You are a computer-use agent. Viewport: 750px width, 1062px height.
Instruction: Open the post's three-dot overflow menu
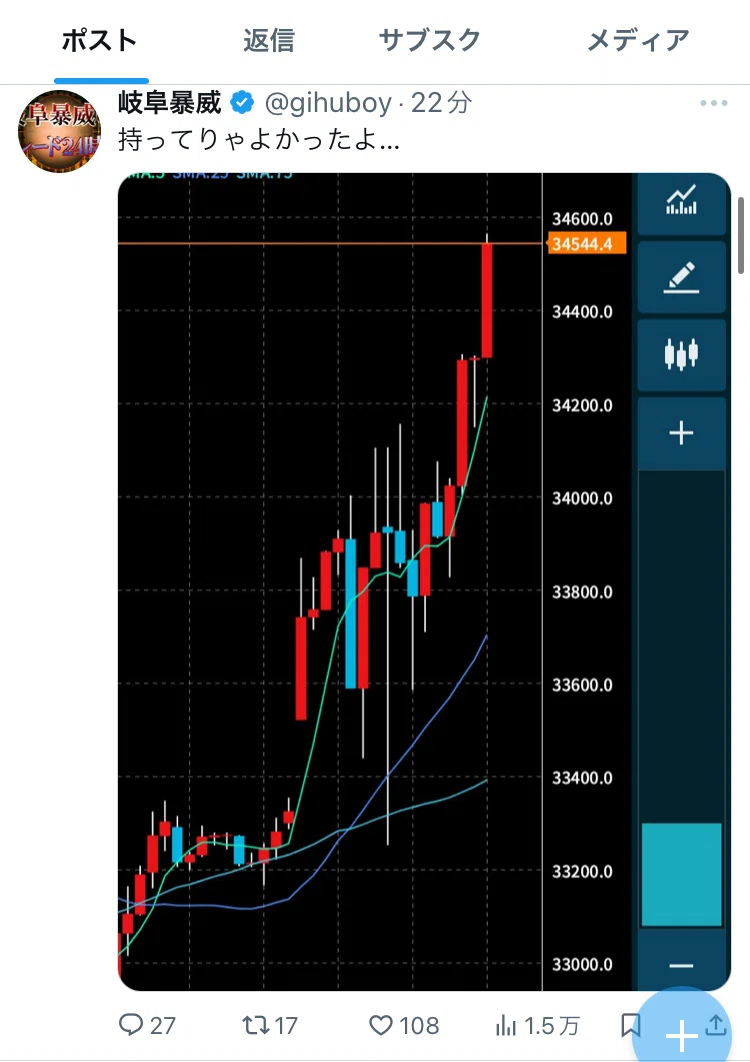tap(713, 103)
